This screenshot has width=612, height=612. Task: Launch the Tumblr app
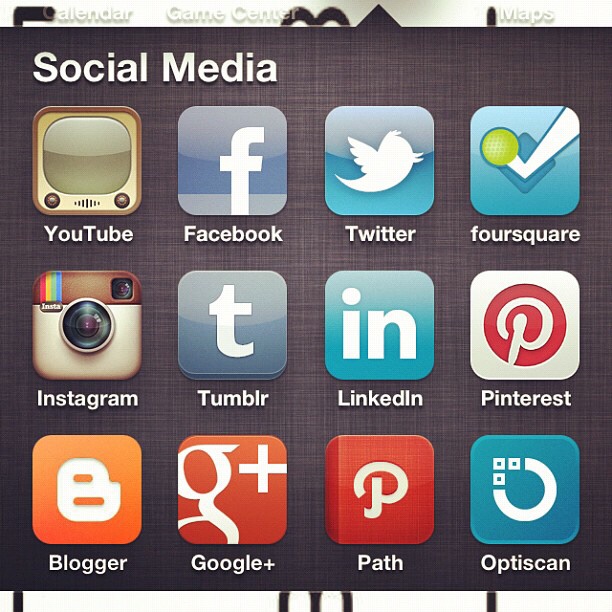[232, 325]
